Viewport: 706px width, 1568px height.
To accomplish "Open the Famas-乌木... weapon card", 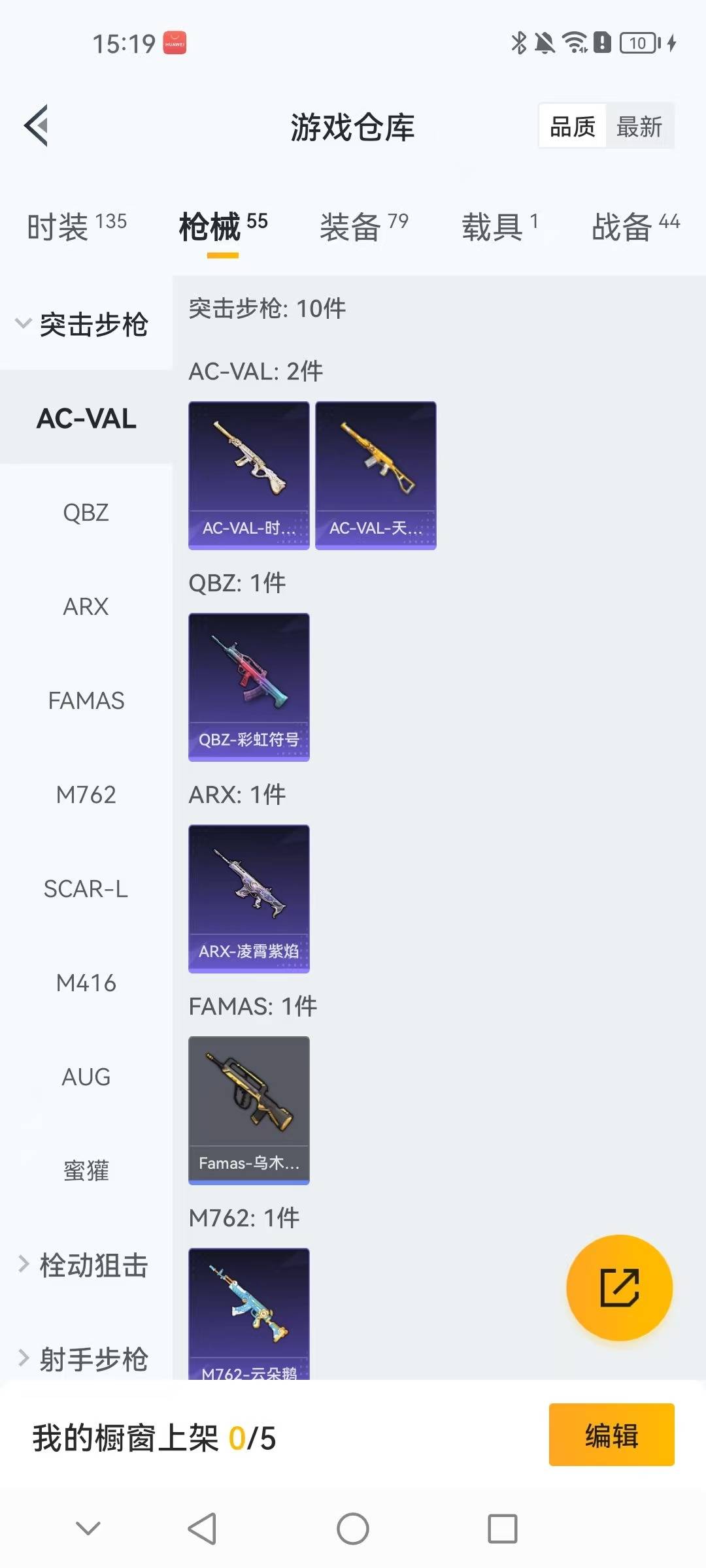I will pos(249,1110).
